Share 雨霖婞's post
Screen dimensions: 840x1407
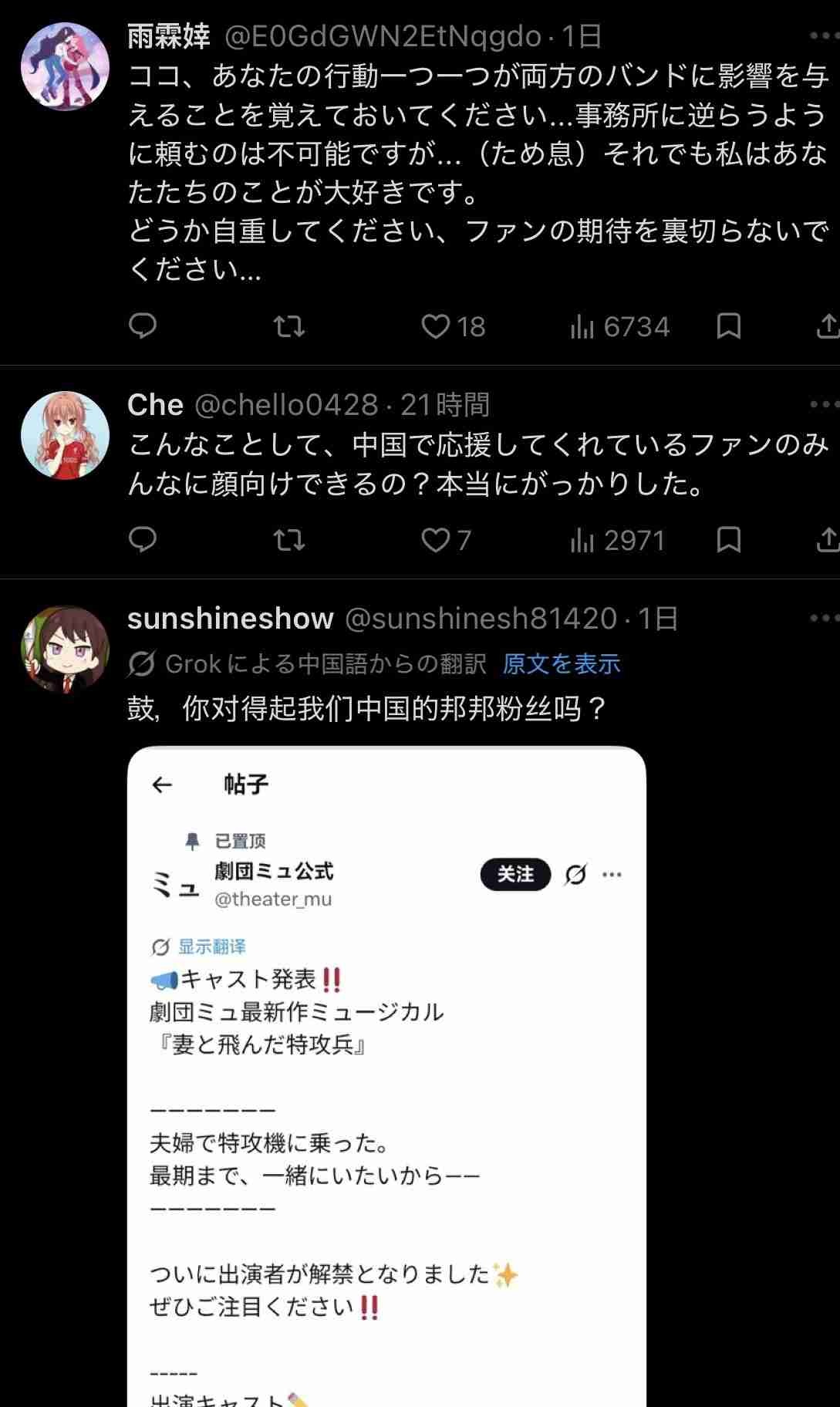pyautogui.click(x=828, y=326)
